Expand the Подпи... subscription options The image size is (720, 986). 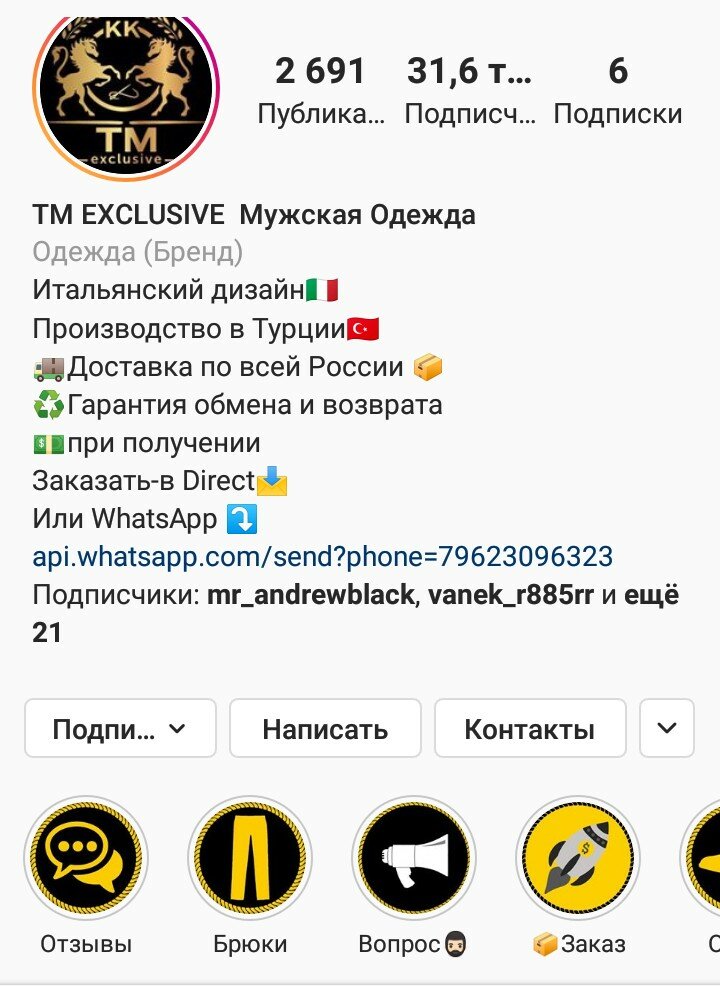pyautogui.click(x=119, y=728)
